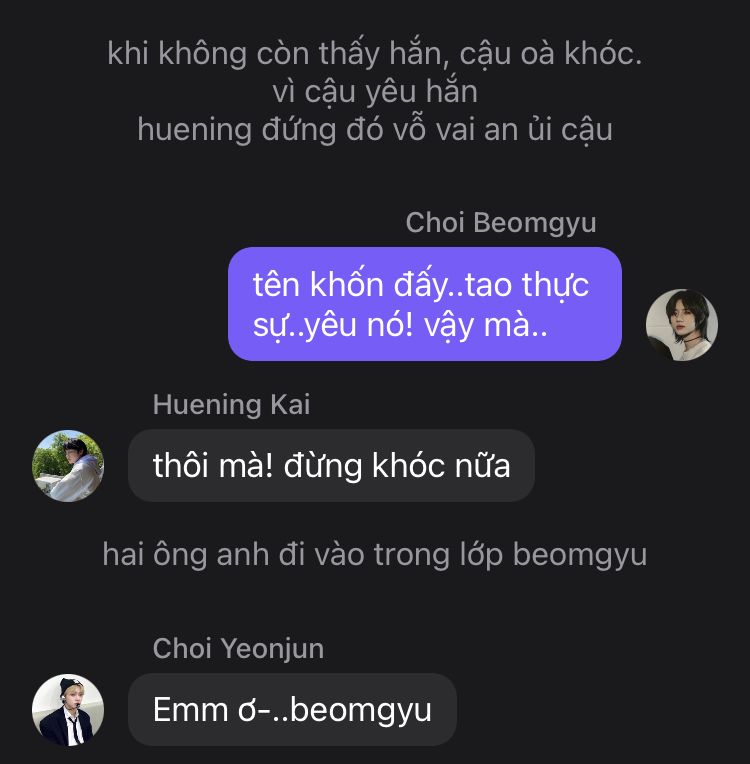The height and width of the screenshot is (764, 750).
Task: Tap Huening Kai's avatar
Action: [x=68, y=465]
